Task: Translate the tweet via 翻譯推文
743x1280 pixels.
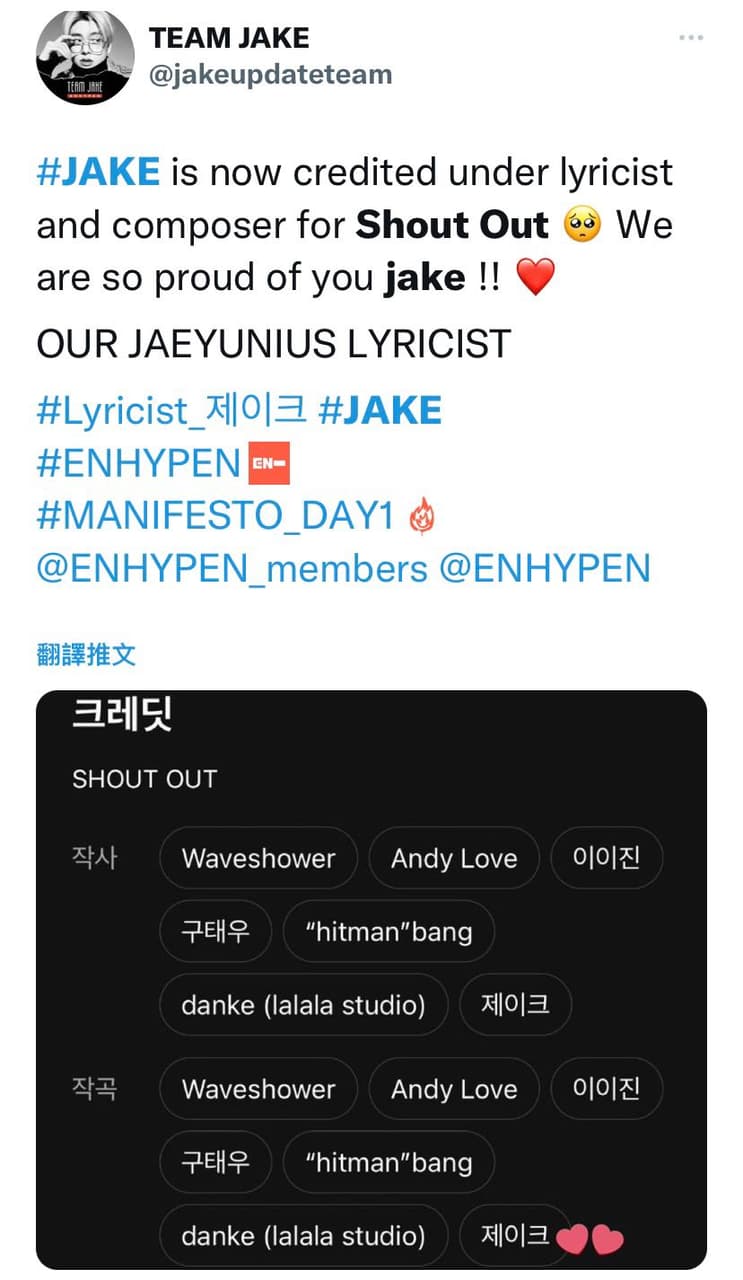Action: pos(86,655)
